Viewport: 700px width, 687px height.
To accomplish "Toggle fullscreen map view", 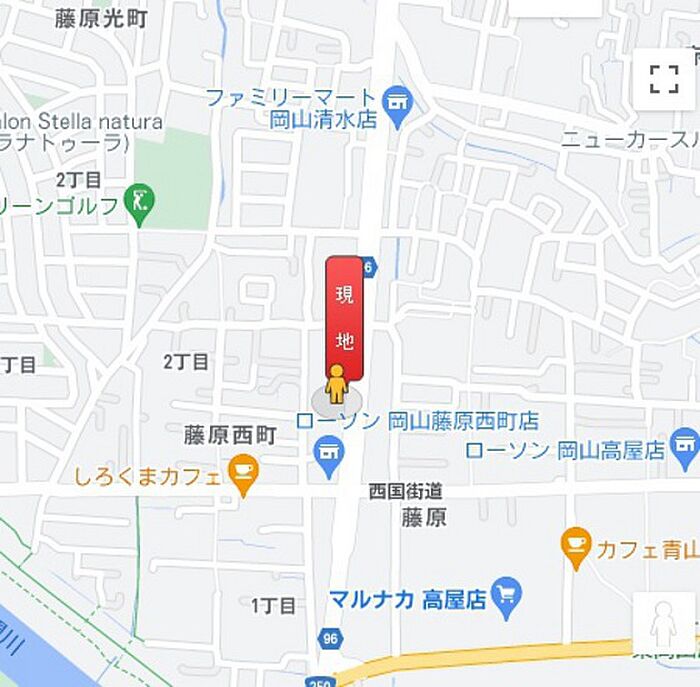I will [664, 79].
